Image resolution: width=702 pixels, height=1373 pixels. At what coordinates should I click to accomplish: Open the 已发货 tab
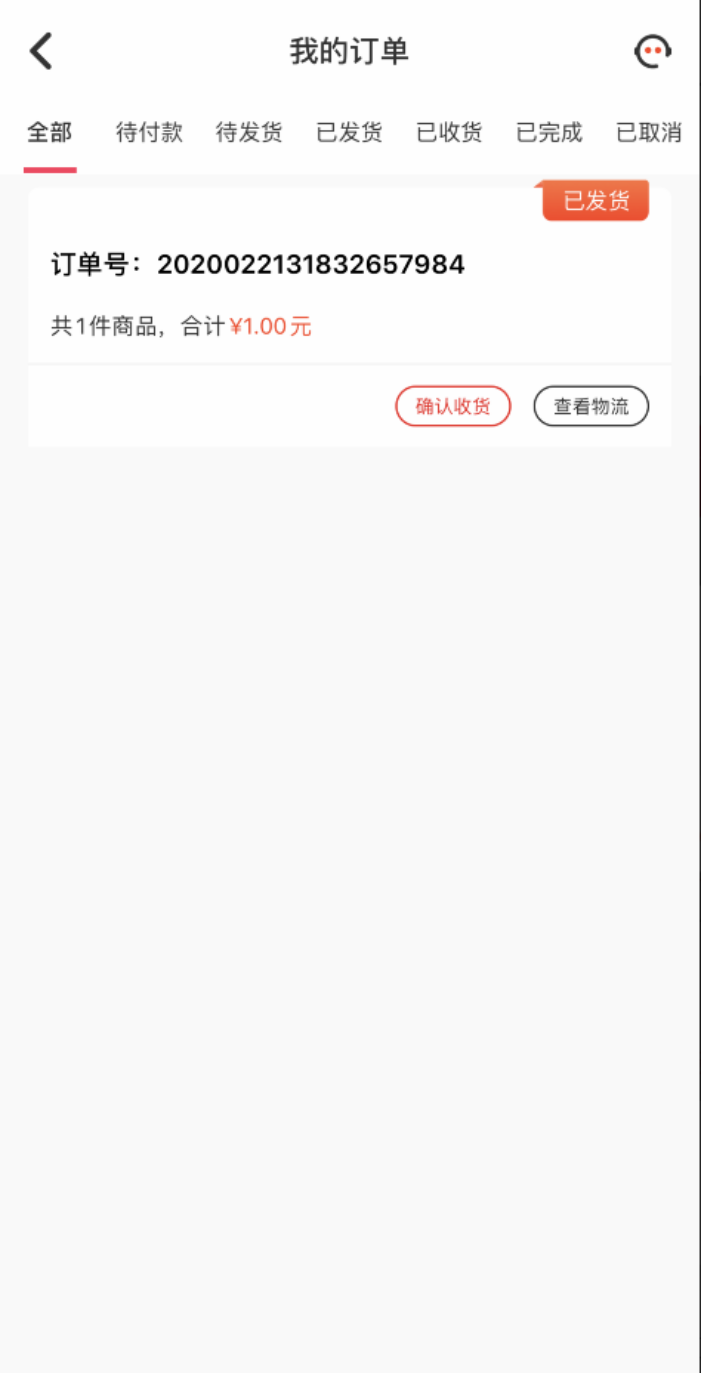350,132
